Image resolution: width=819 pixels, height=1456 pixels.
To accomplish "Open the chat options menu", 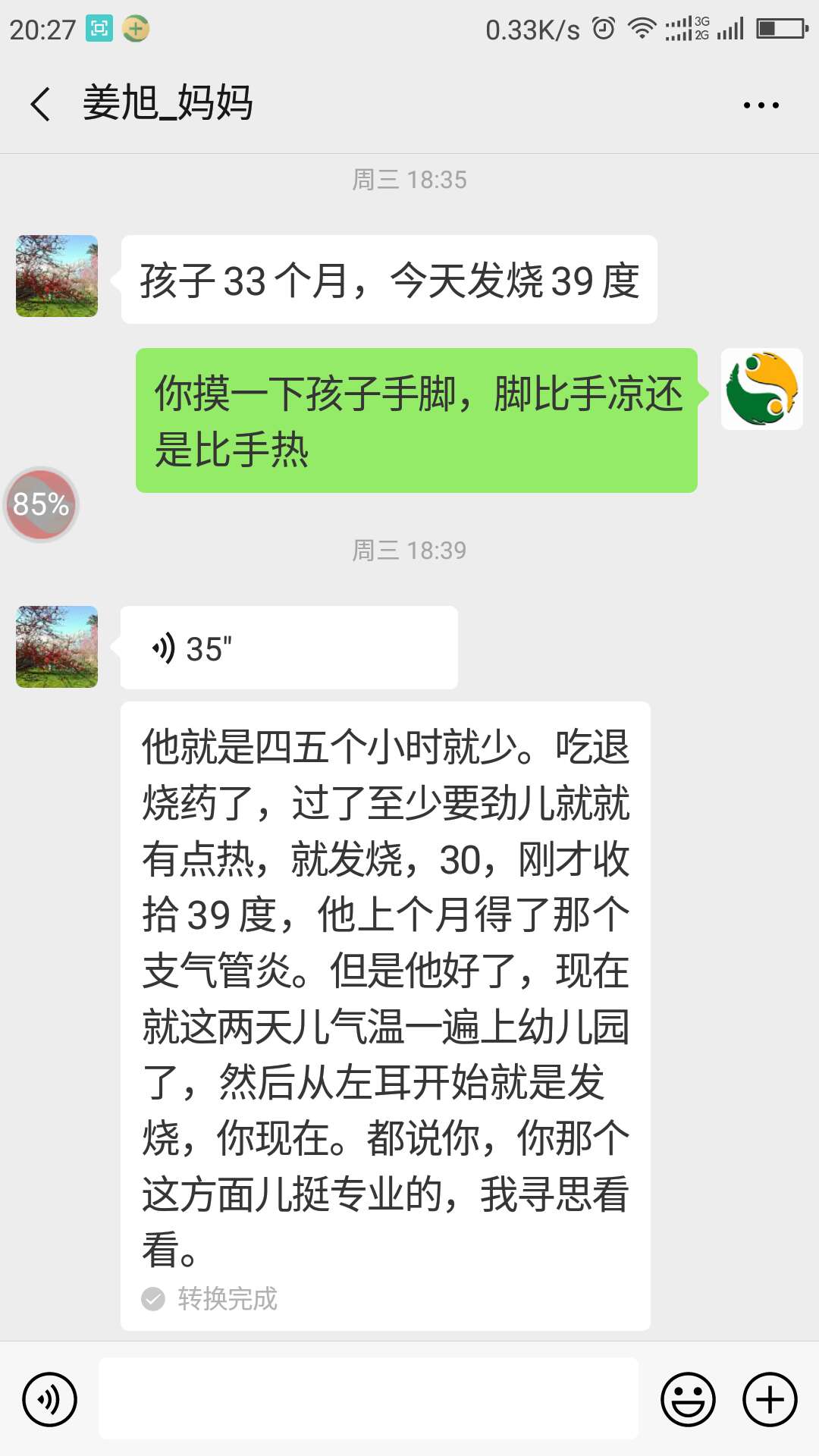I will pyautogui.click(x=761, y=105).
